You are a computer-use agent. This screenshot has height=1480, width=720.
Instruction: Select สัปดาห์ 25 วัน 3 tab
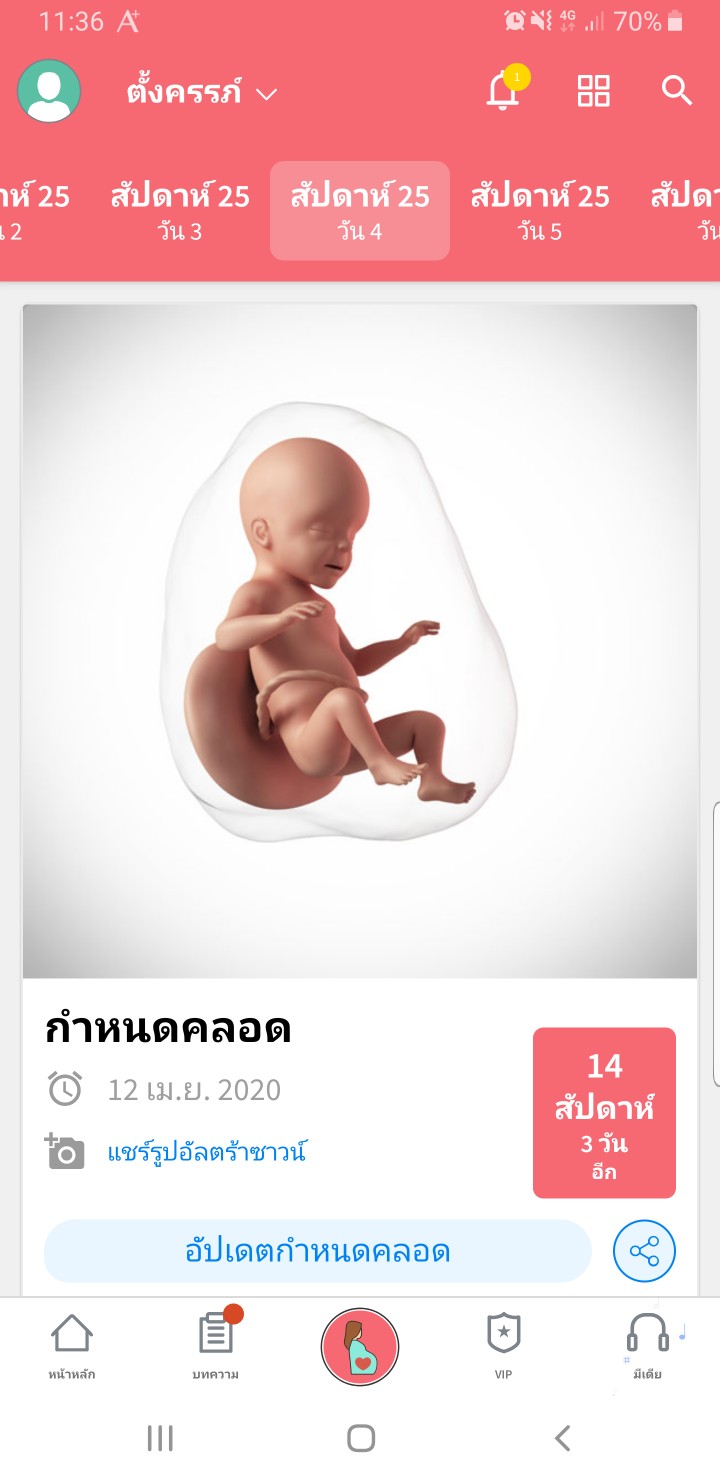180,211
